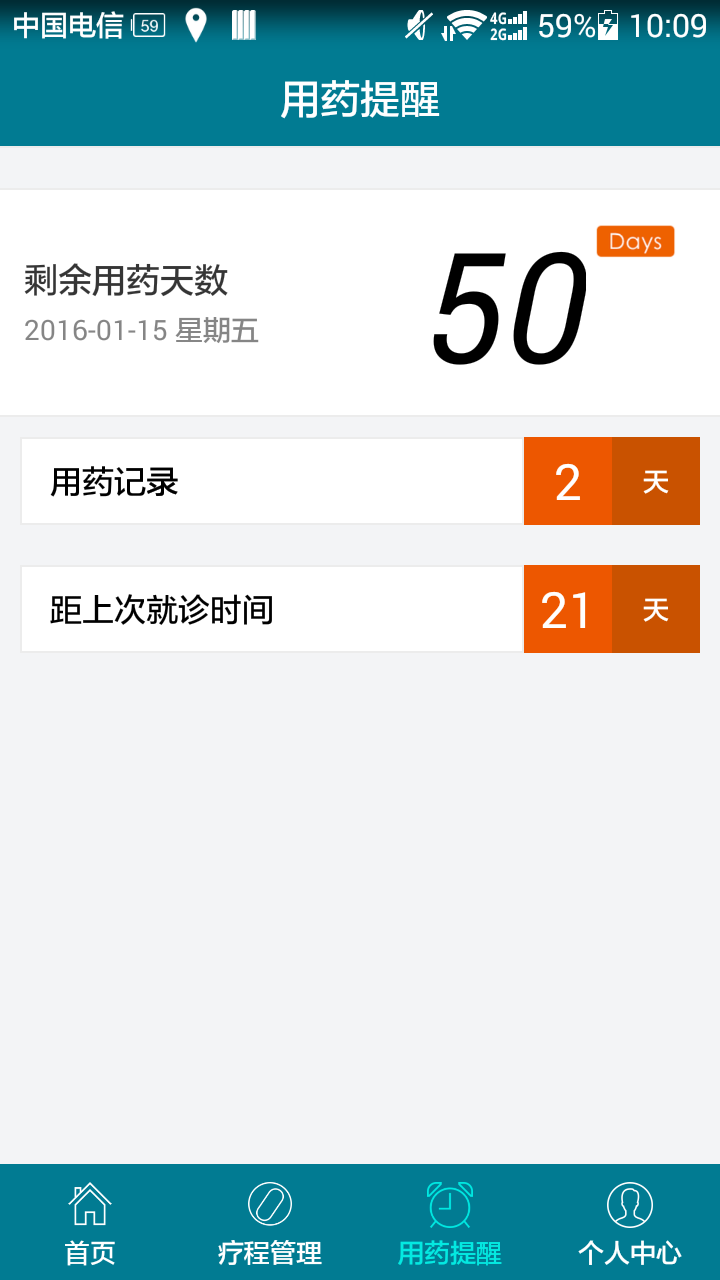Select the 用药提醒 tab

(x=450, y=1222)
